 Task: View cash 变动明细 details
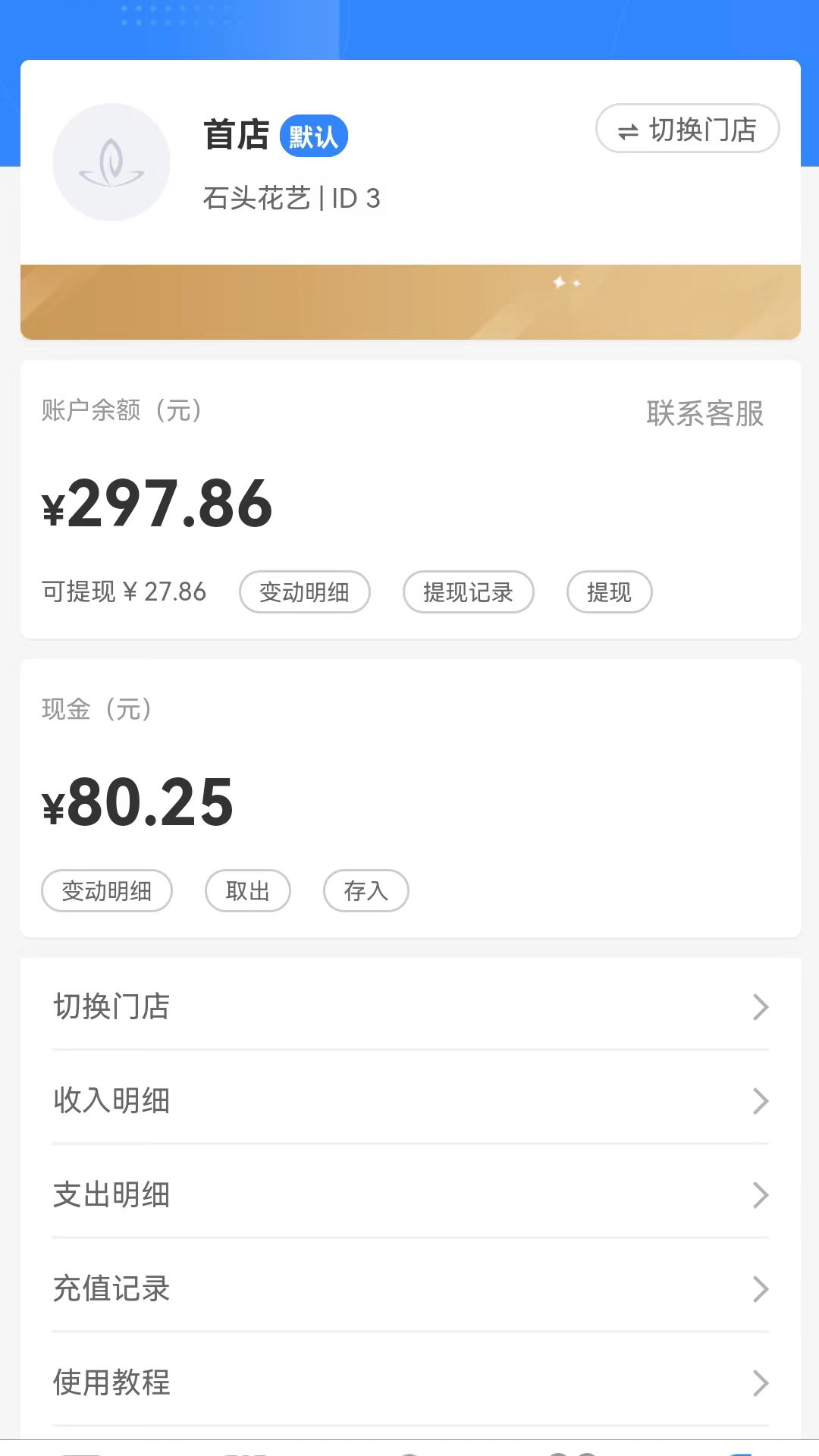[x=107, y=891]
